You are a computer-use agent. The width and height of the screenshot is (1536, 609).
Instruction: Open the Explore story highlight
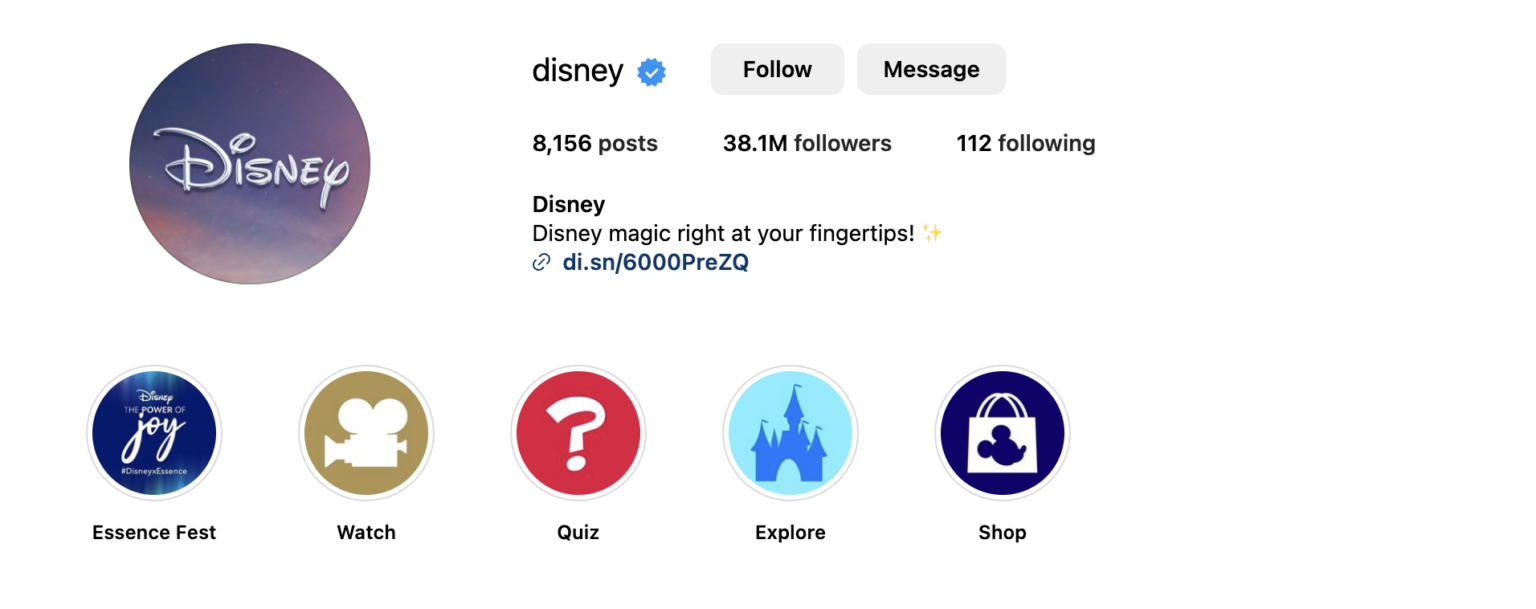790,433
